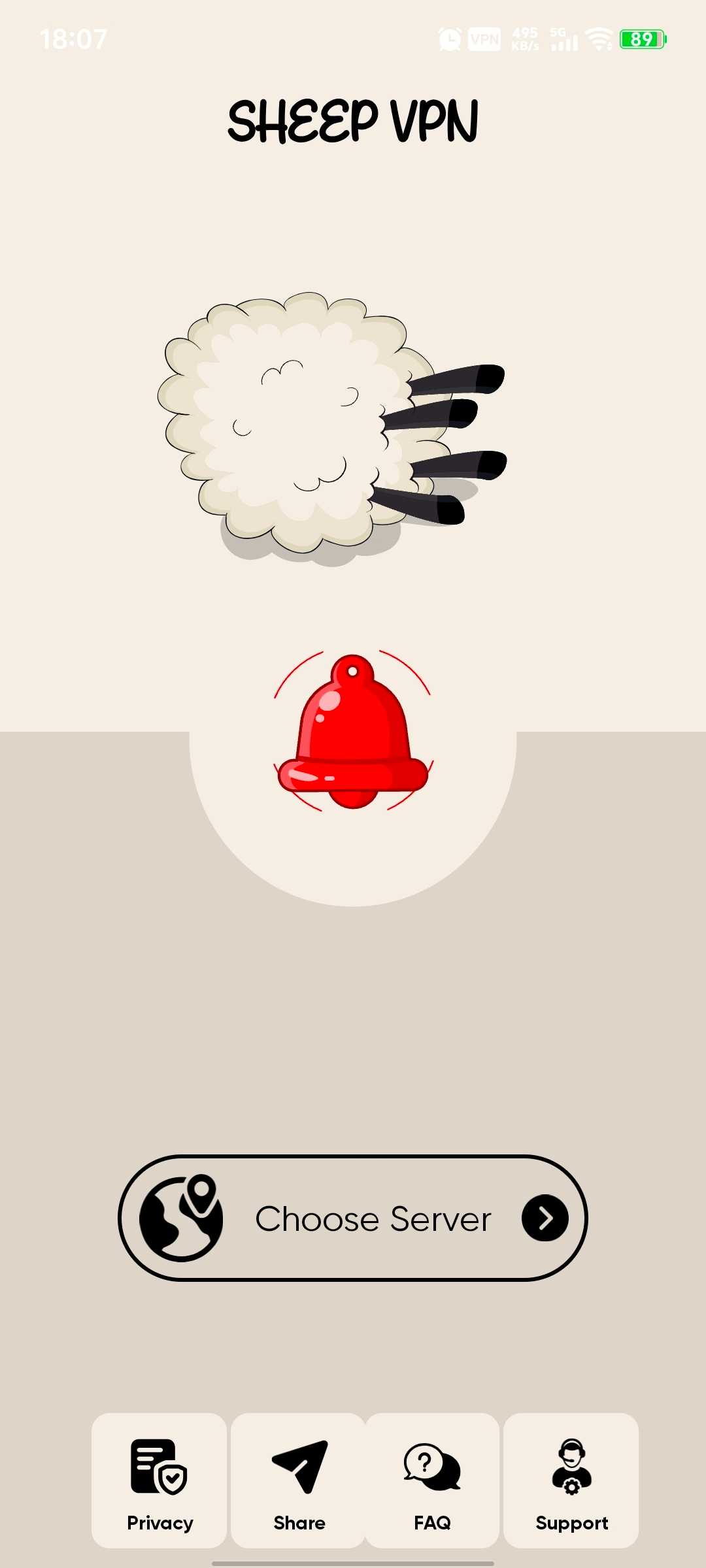Image resolution: width=706 pixels, height=1568 pixels.
Task: Open the Choose Server selector
Action: coord(353,1218)
